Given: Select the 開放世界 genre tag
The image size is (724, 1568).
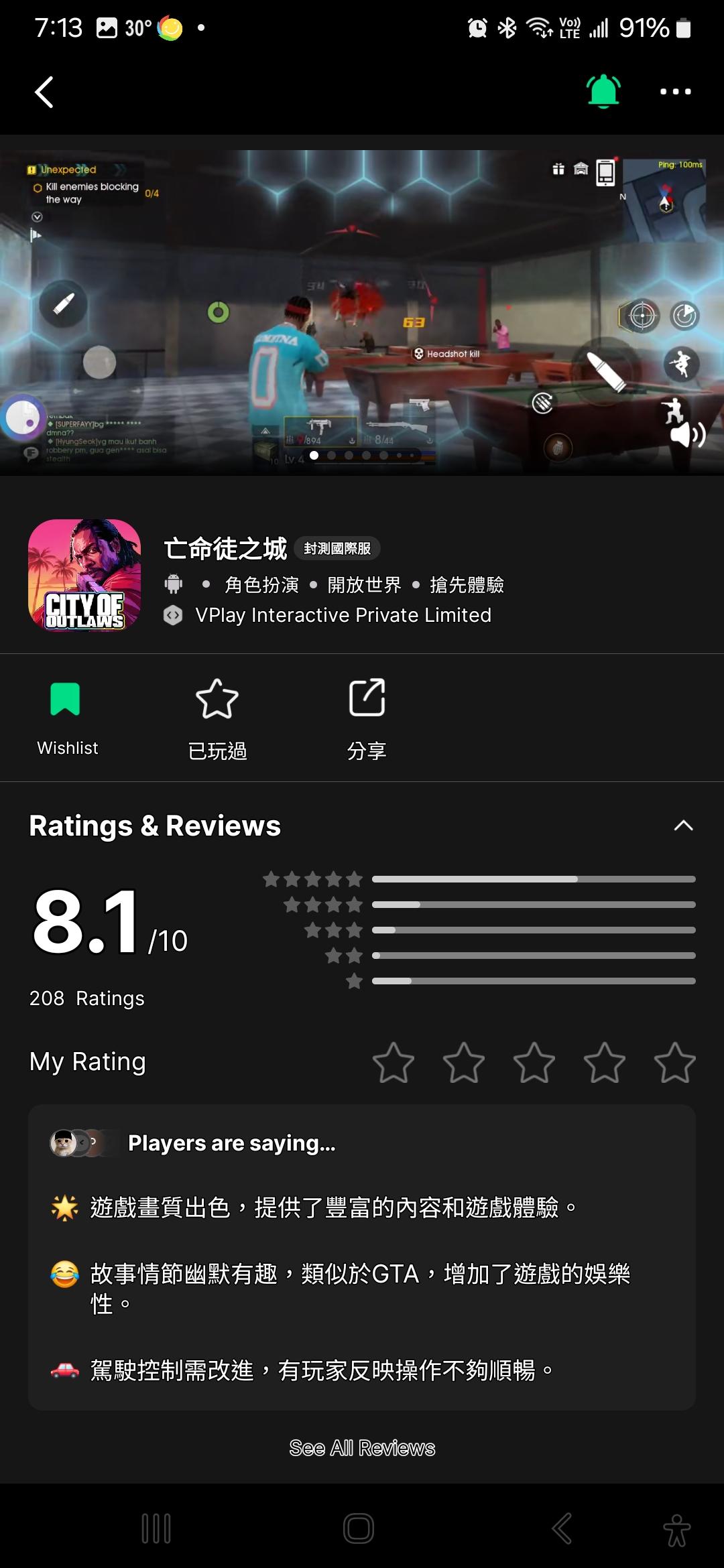Looking at the screenshot, I should point(363,584).
